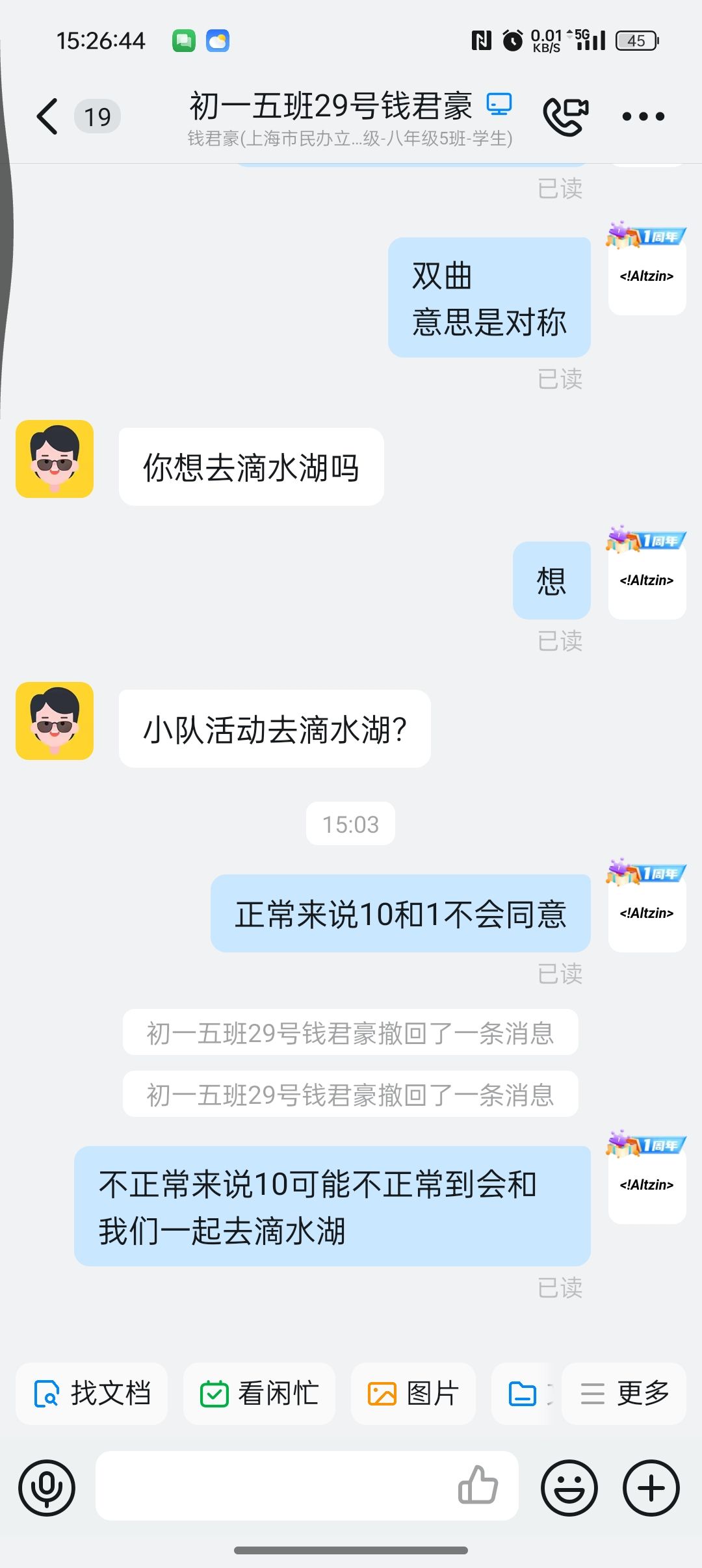Viewport: 702px width, 1568px height.
Task: Open the emoji picker
Action: (569, 1487)
